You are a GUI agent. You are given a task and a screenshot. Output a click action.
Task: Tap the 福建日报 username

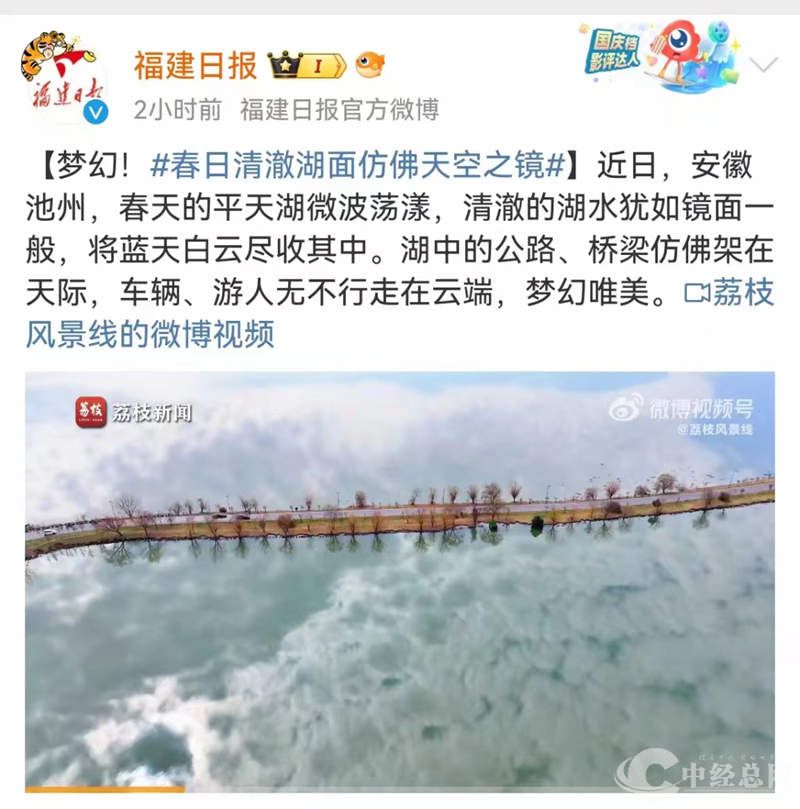pyautogui.click(x=196, y=65)
